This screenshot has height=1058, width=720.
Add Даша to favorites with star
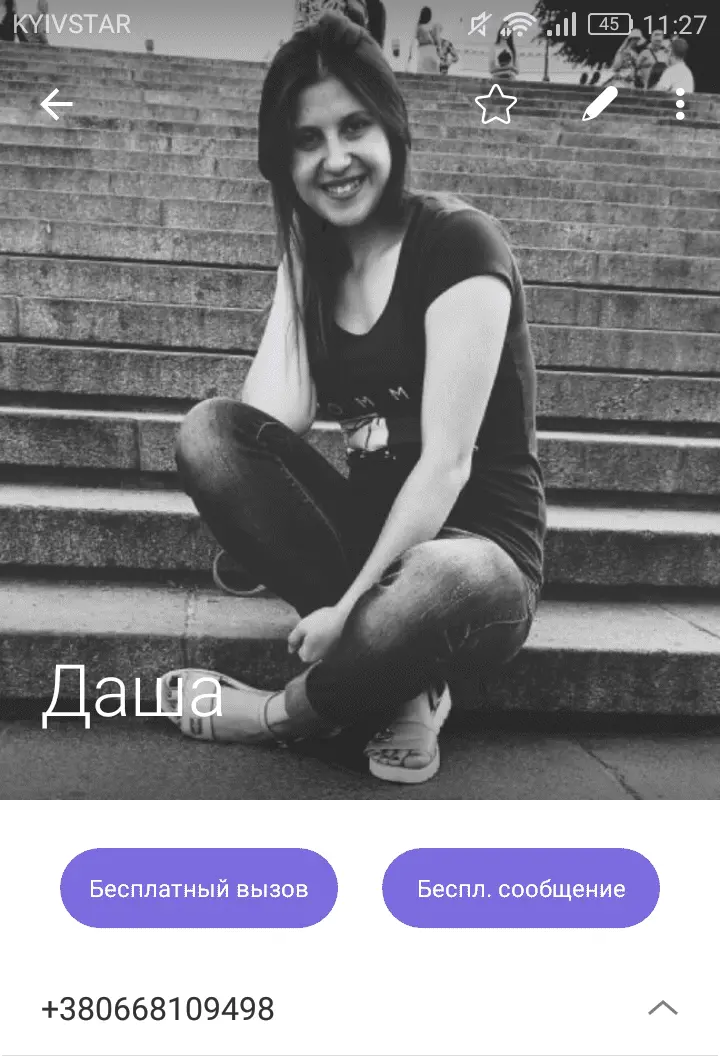(x=495, y=104)
